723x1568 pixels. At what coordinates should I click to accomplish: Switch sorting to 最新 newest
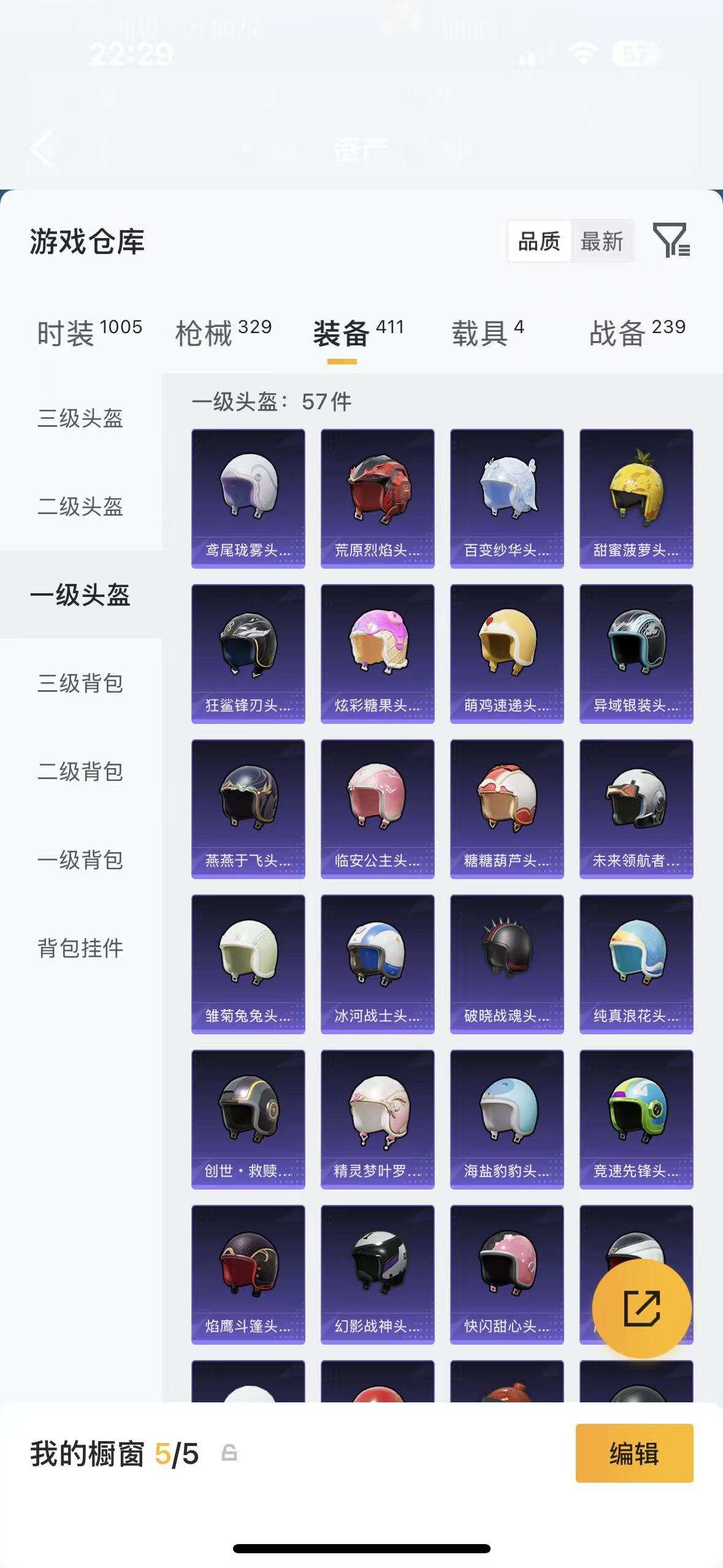603,242
